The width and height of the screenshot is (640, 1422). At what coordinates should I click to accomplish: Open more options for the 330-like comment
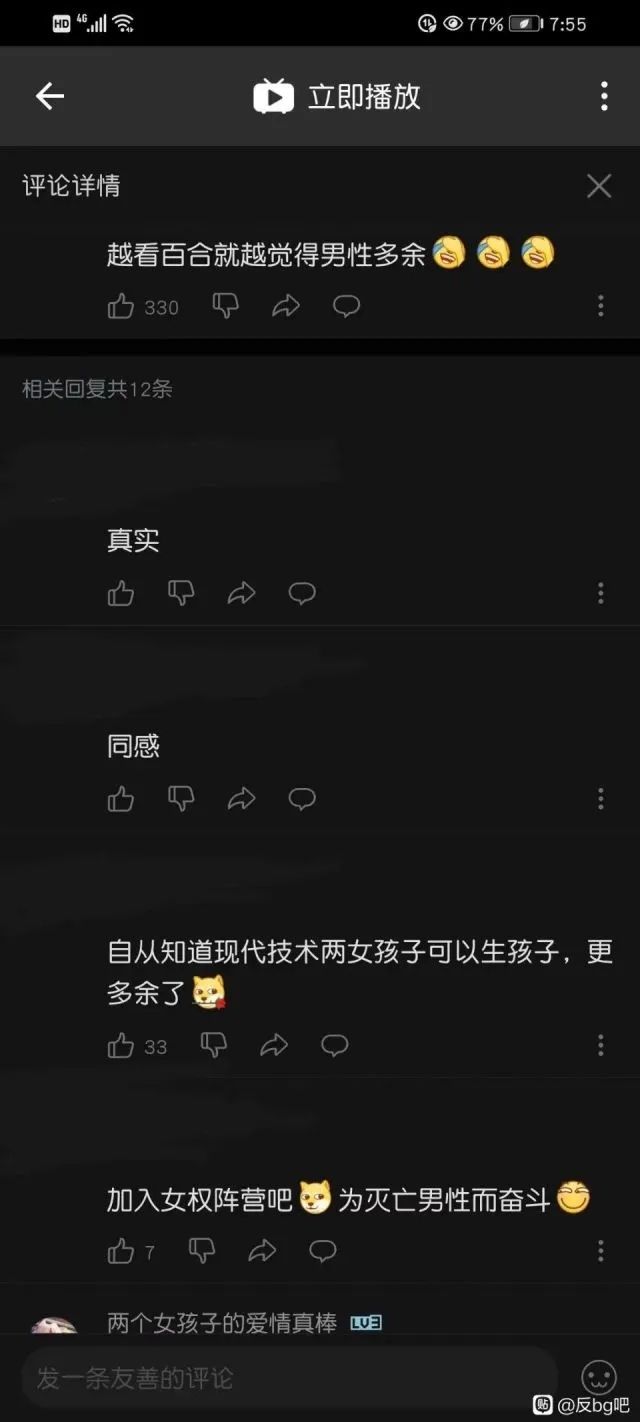pyautogui.click(x=600, y=306)
